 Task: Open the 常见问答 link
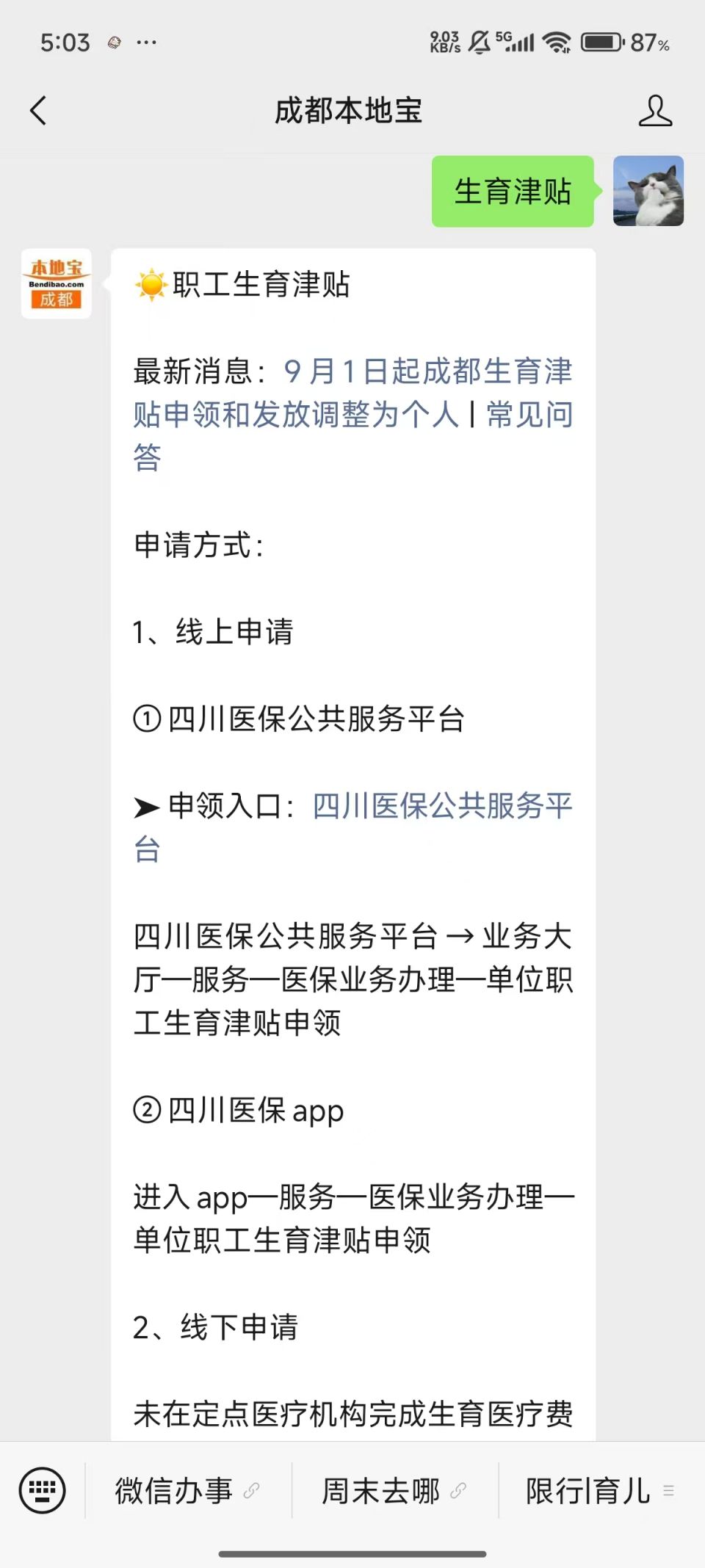click(x=529, y=415)
